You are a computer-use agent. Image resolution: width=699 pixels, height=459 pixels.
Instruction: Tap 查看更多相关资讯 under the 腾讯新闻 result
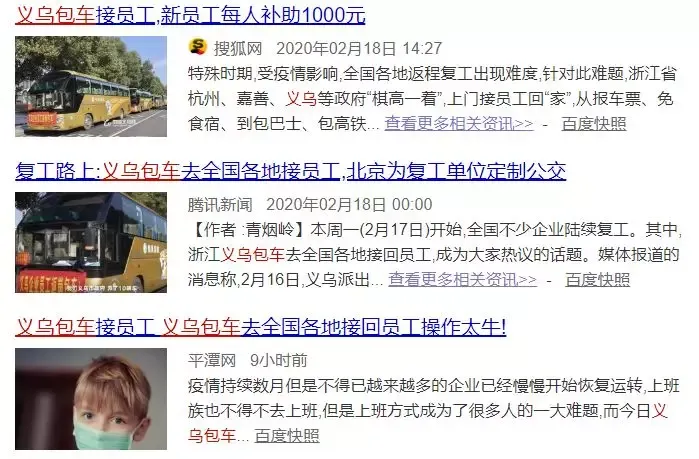[463, 279]
